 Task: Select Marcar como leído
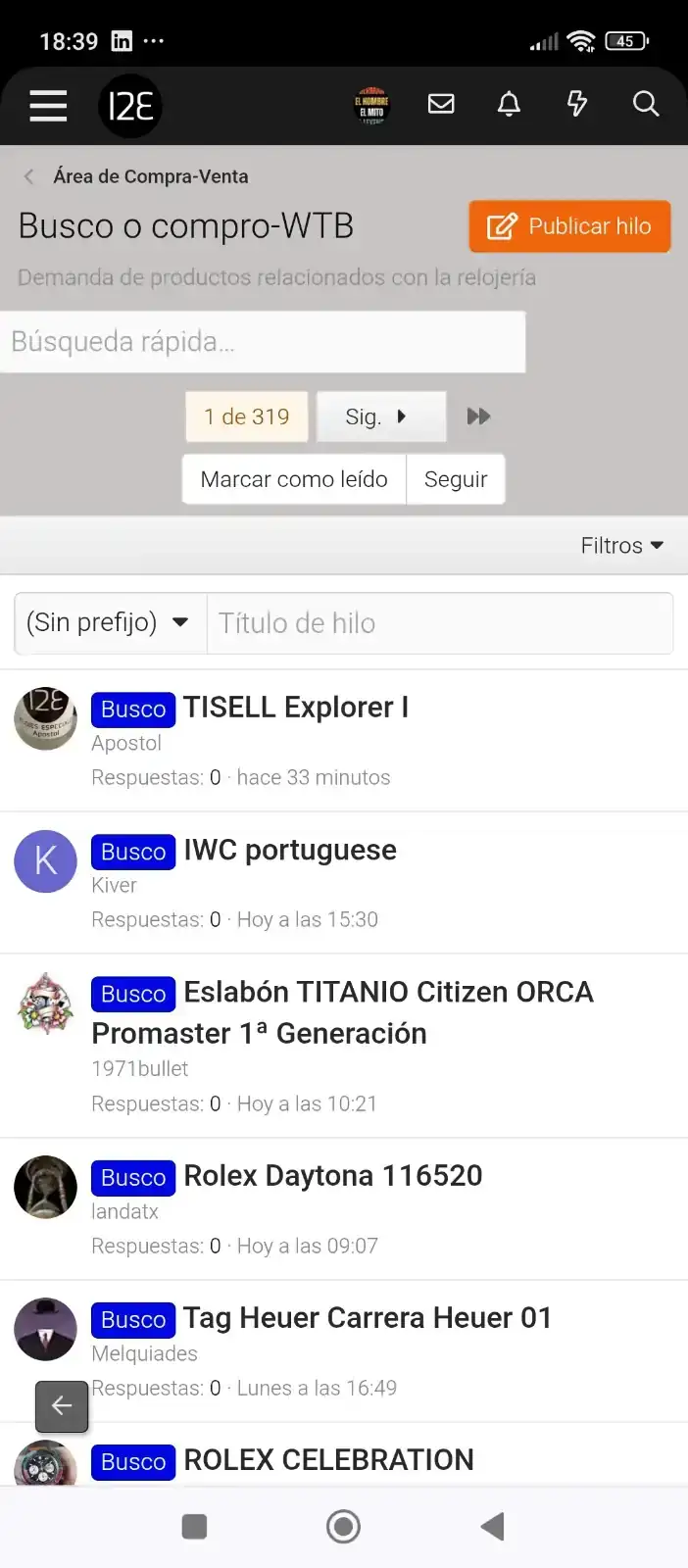(294, 479)
